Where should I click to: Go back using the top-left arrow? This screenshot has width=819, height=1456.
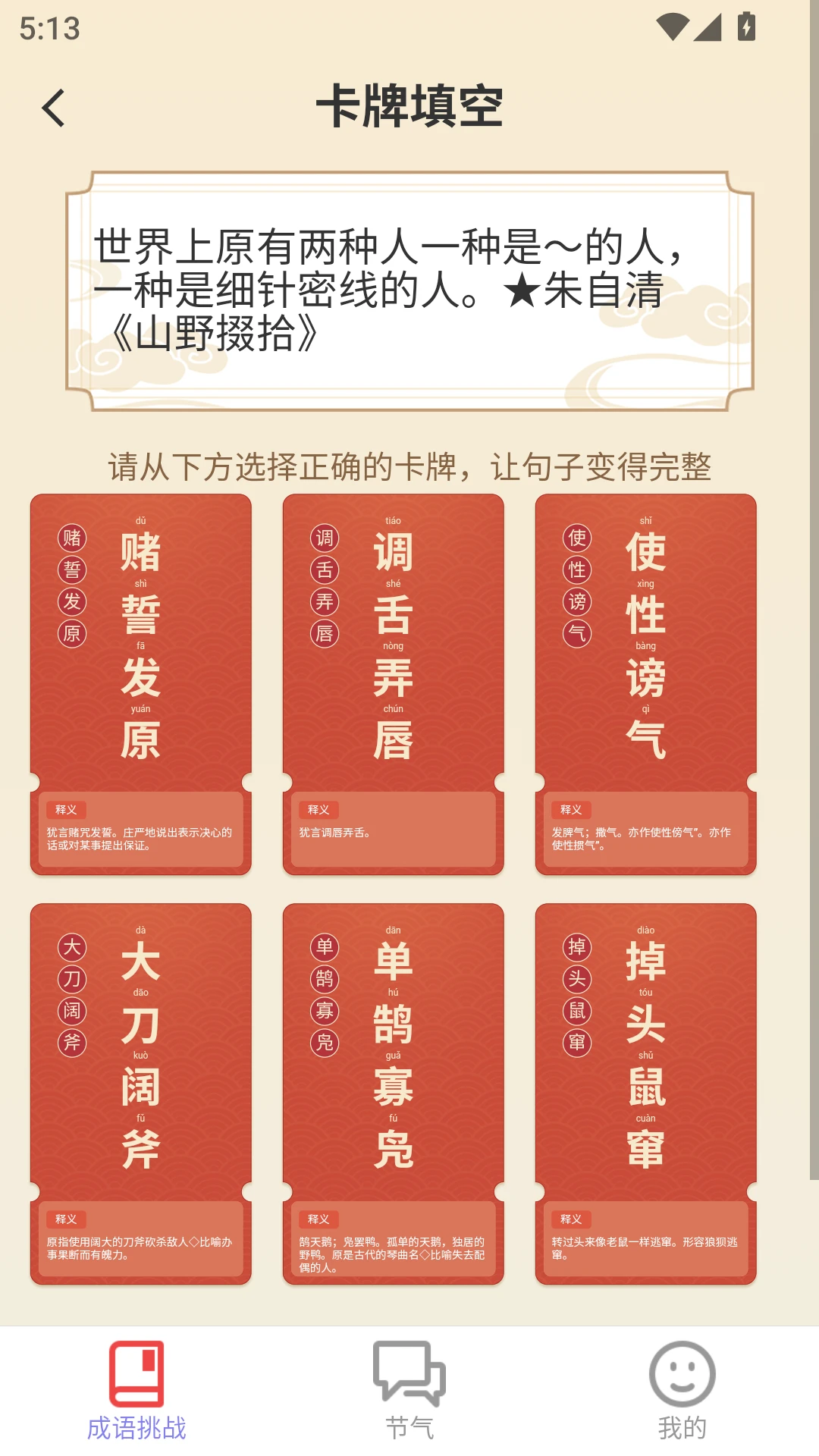[53, 108]
